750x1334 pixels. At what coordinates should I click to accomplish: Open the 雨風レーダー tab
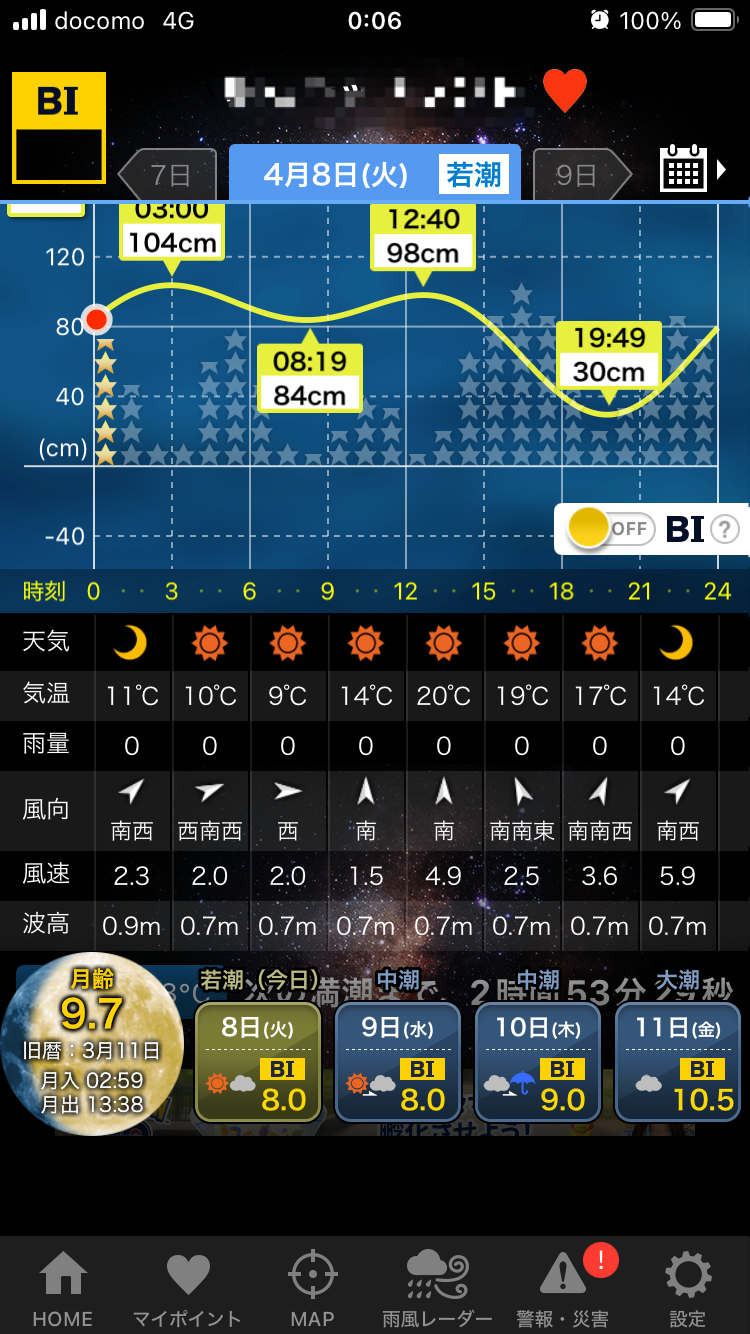pyautogui.click(x=437, y=1288)
